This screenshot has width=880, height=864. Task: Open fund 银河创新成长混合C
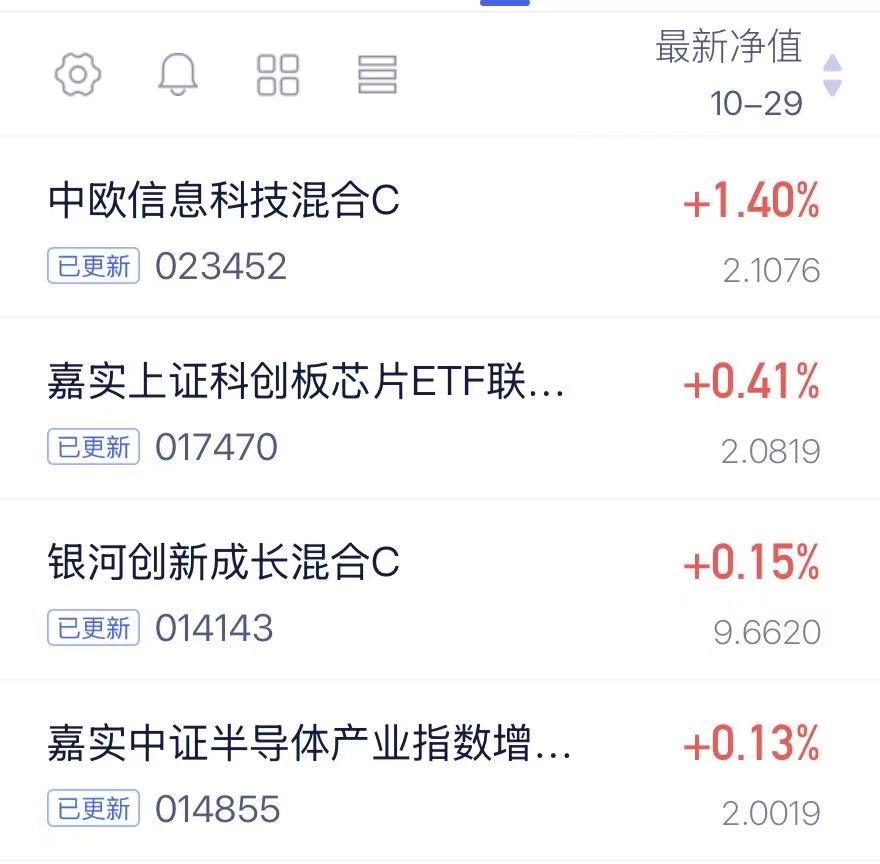click(224, 564)
